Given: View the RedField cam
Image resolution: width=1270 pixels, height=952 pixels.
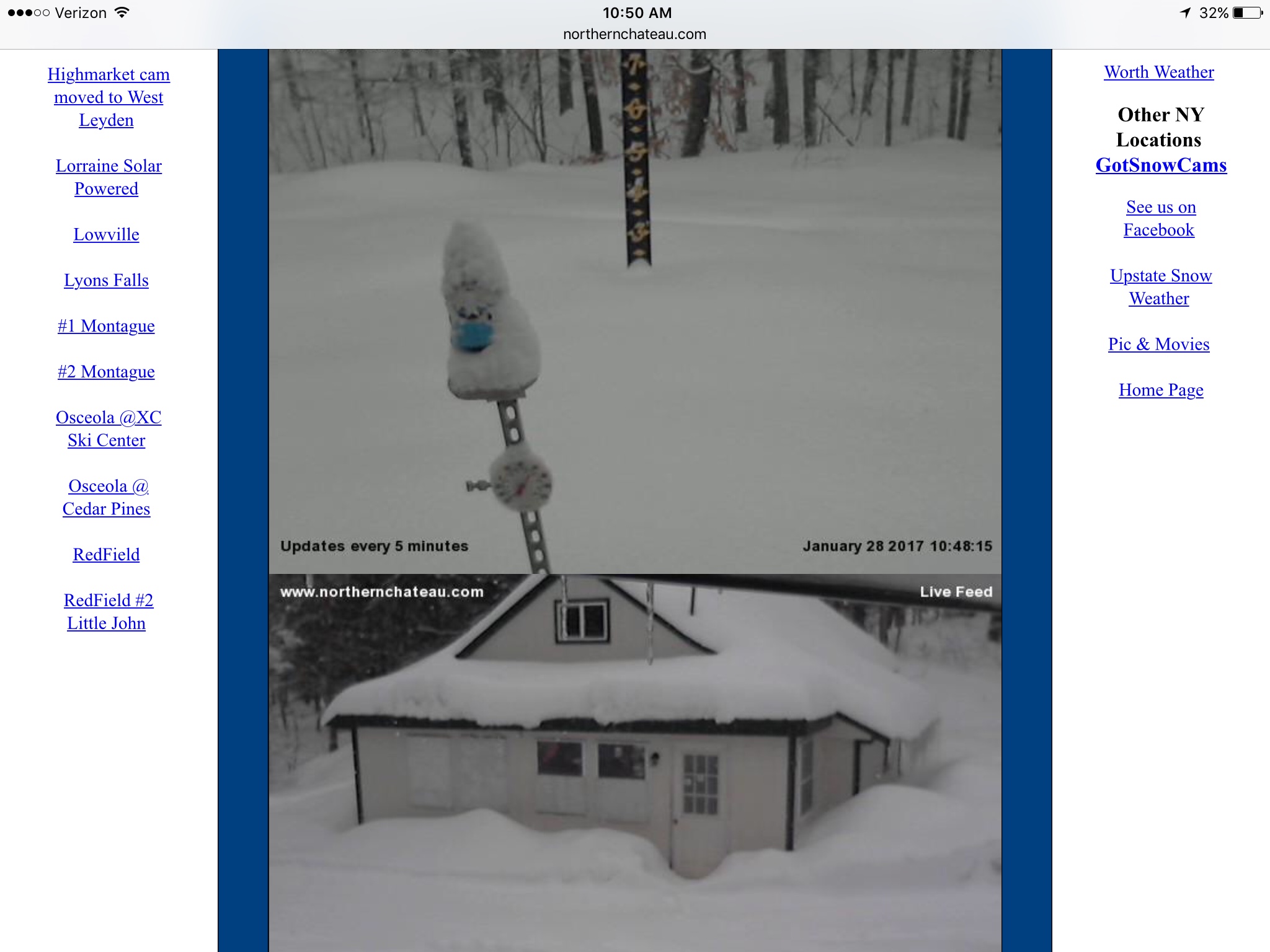Looking at the screenshot, I should pyautogui.click(x=106, y=555).
